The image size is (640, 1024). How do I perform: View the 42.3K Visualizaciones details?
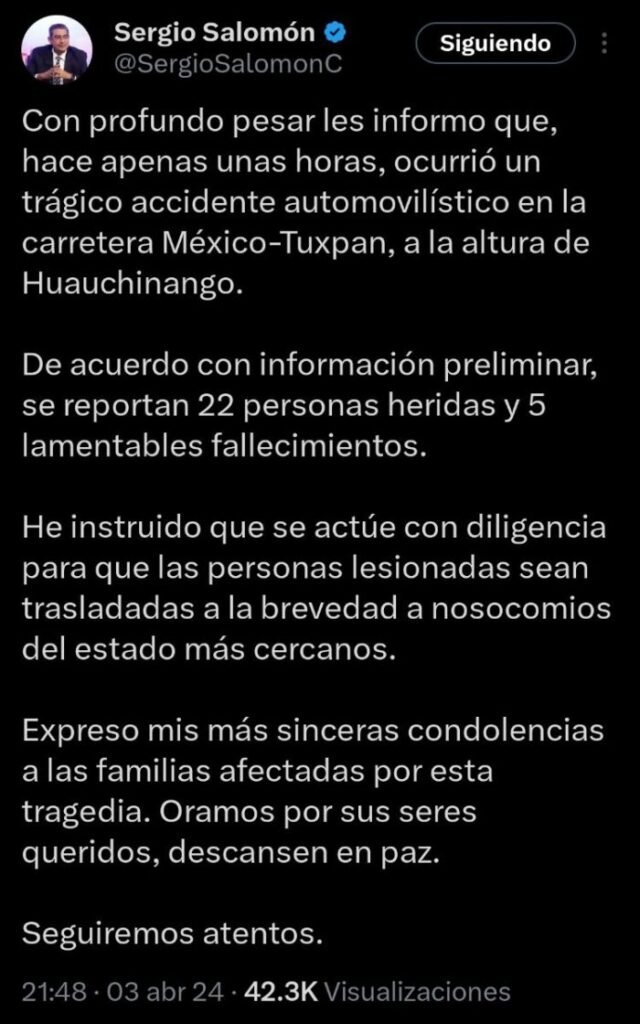(377, 991)
